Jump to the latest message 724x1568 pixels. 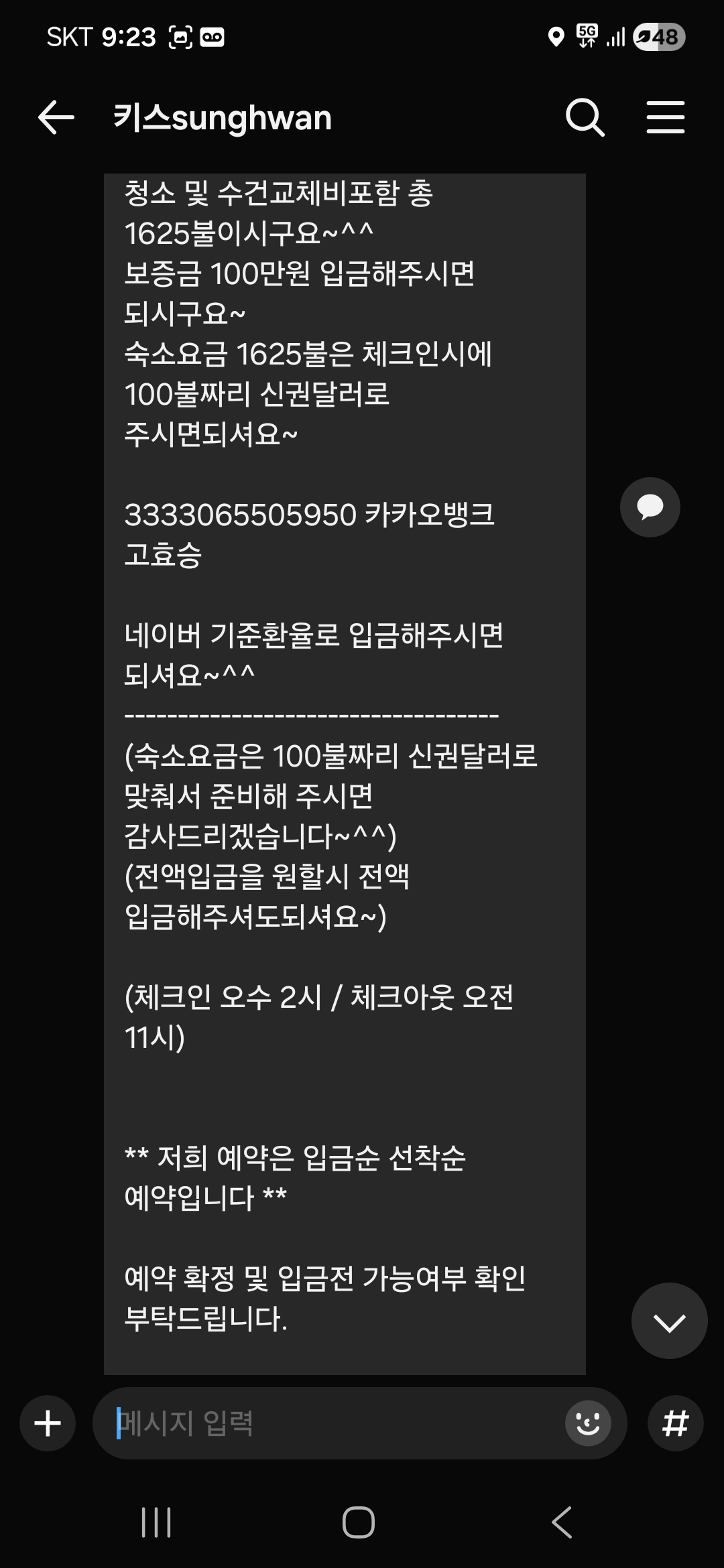669,1321
